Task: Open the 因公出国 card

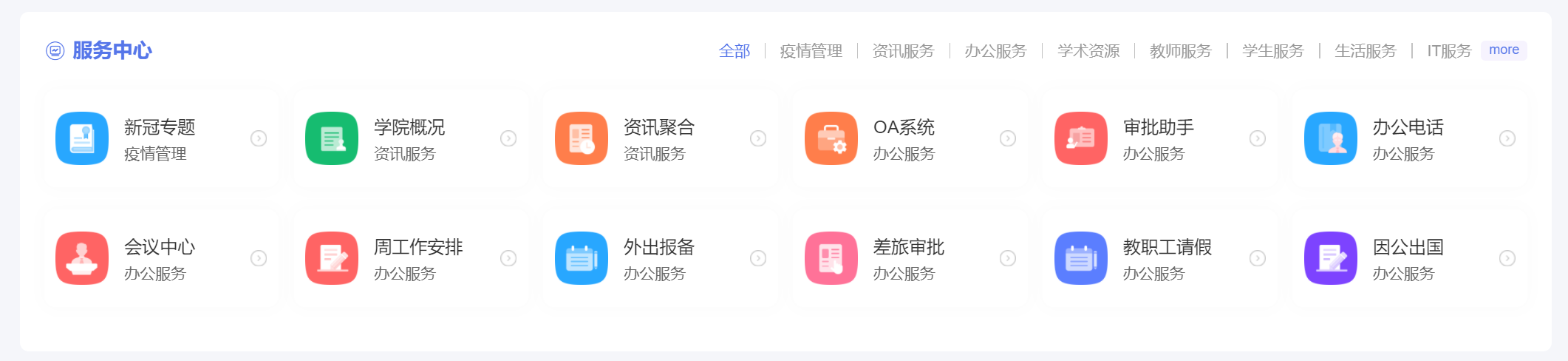Action: (1410, 258)
